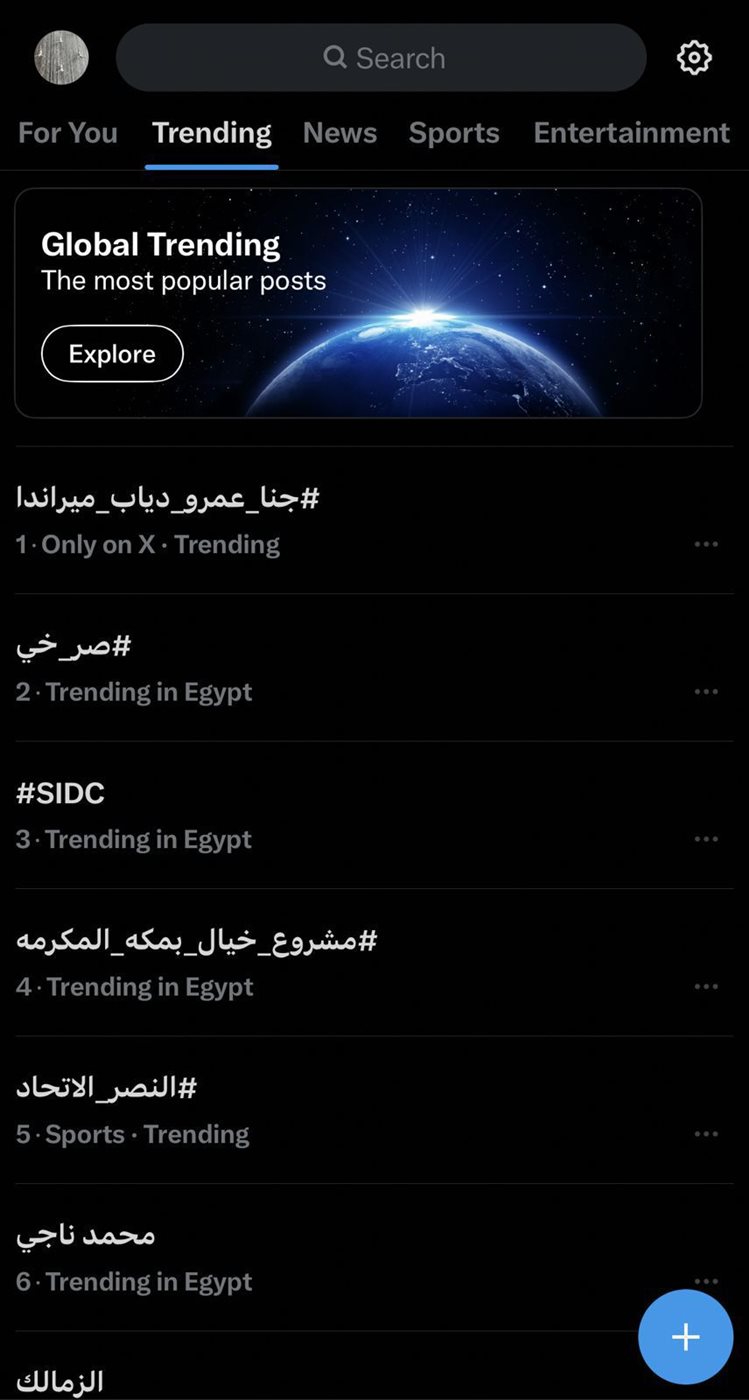
Task: Open the Entertainment tab
Action: pos(631,132)
